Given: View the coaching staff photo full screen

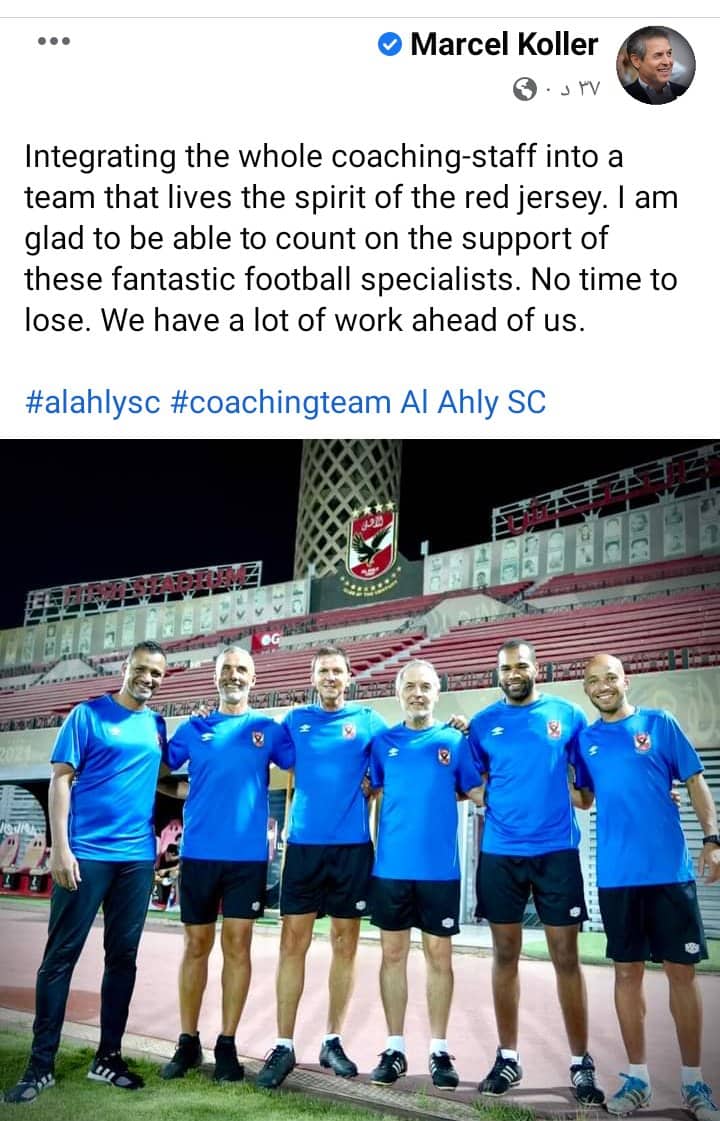Looking at the screenshot, I should point(360,780).
